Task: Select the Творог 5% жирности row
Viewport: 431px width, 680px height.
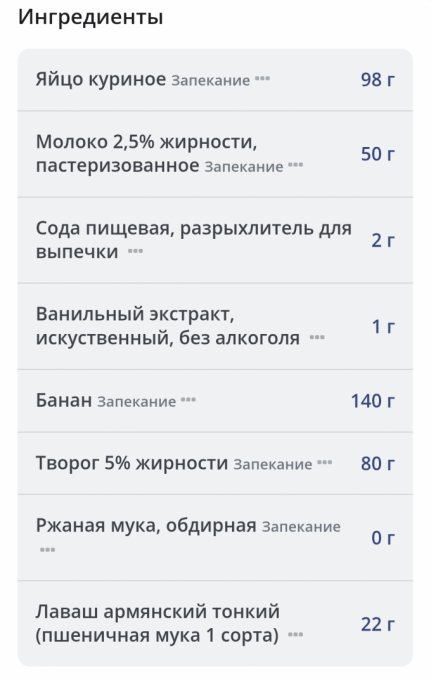Action: pos(215,463)
